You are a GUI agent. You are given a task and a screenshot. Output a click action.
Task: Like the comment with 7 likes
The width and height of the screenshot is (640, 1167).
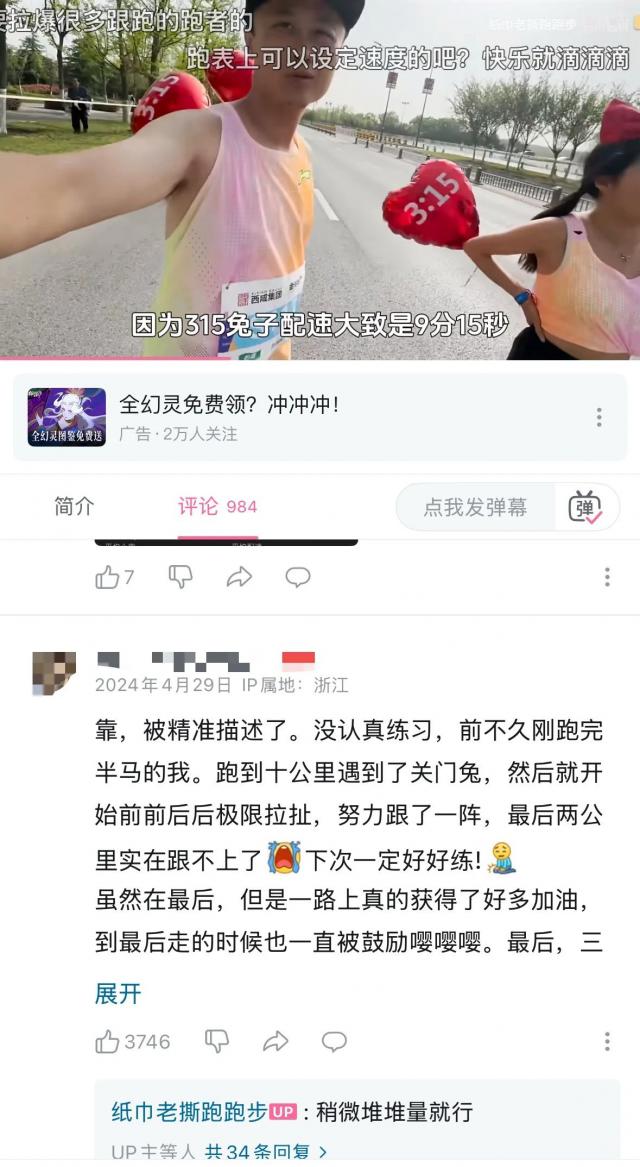pos(108,577)
